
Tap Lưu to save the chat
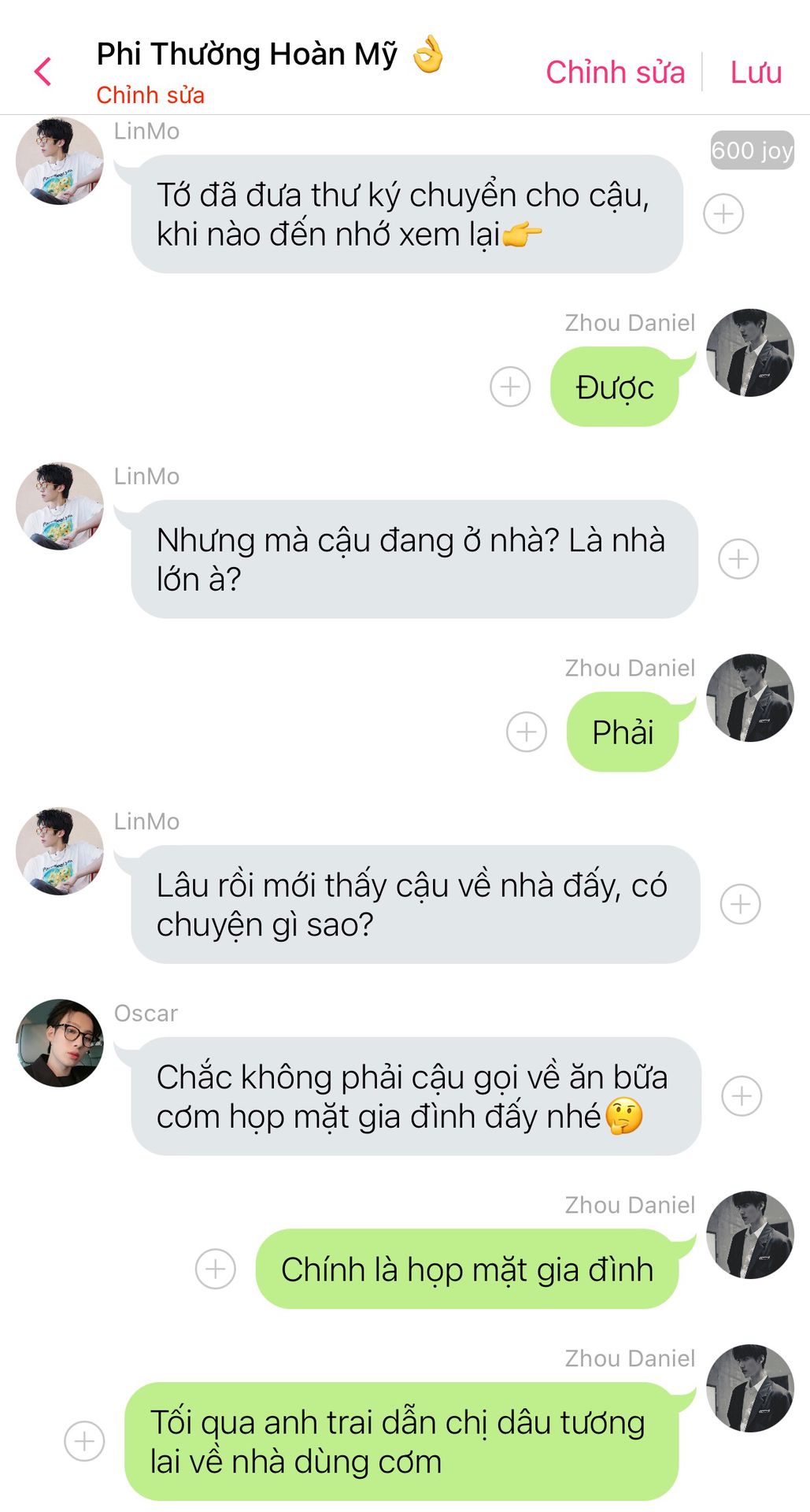[x=756, y=72]
